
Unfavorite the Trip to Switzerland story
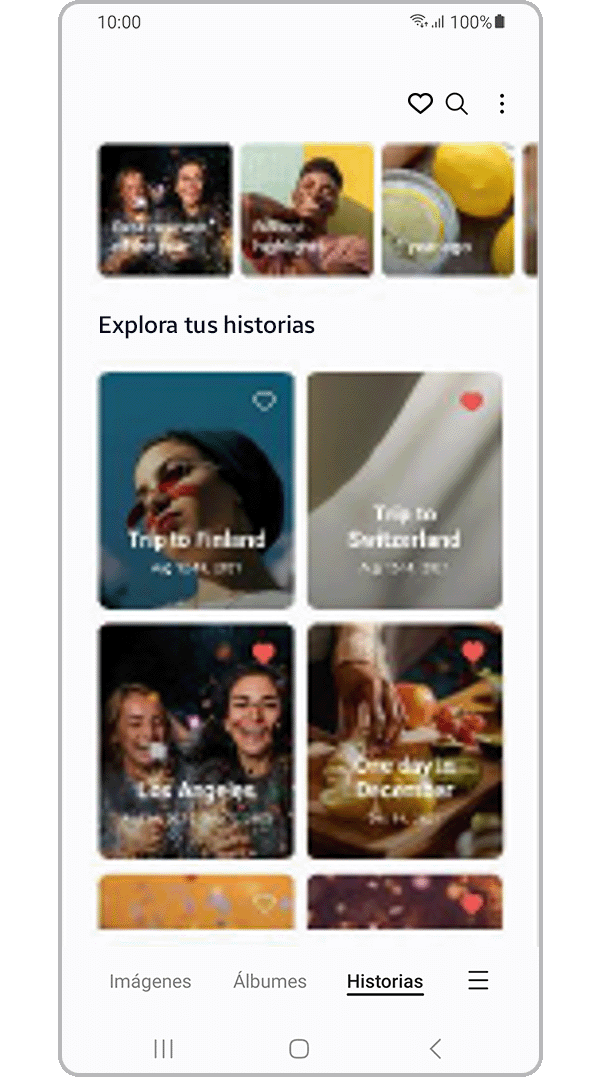[x=472, y=401]
